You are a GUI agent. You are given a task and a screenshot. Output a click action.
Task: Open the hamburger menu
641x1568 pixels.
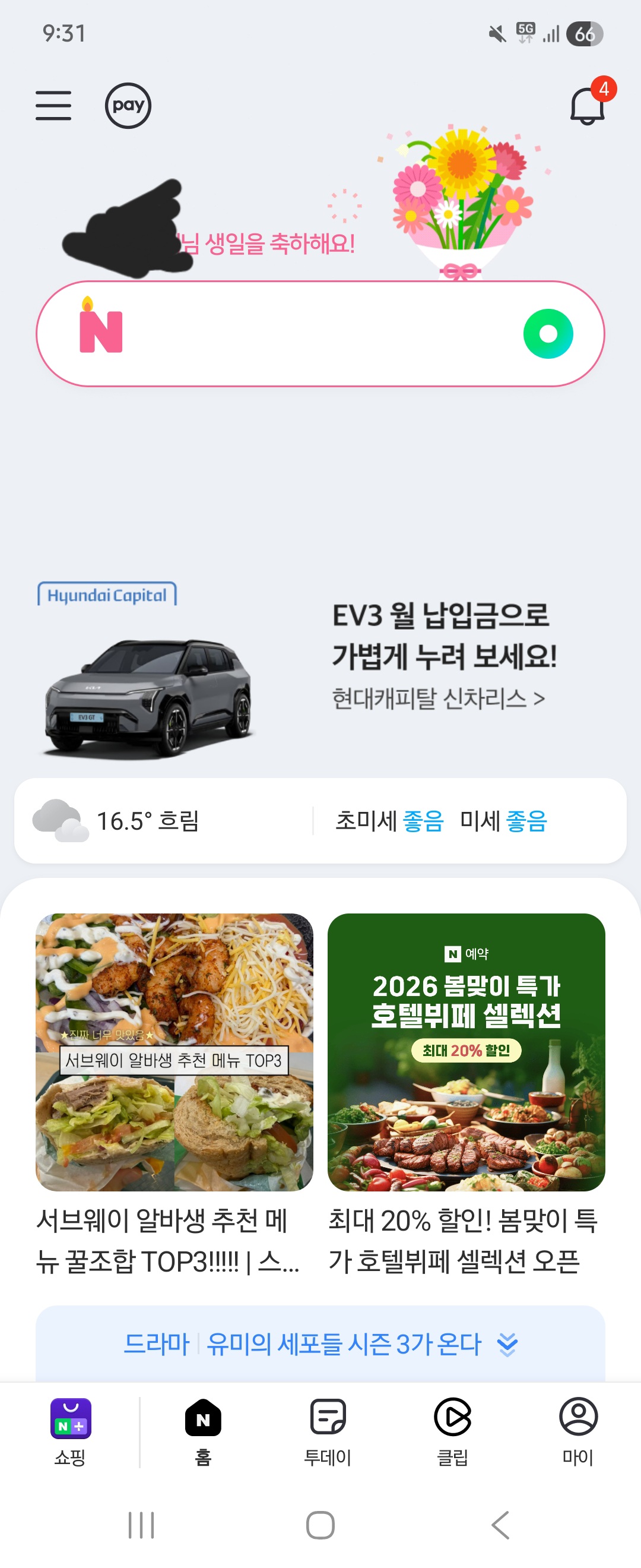tap(53, 106)
